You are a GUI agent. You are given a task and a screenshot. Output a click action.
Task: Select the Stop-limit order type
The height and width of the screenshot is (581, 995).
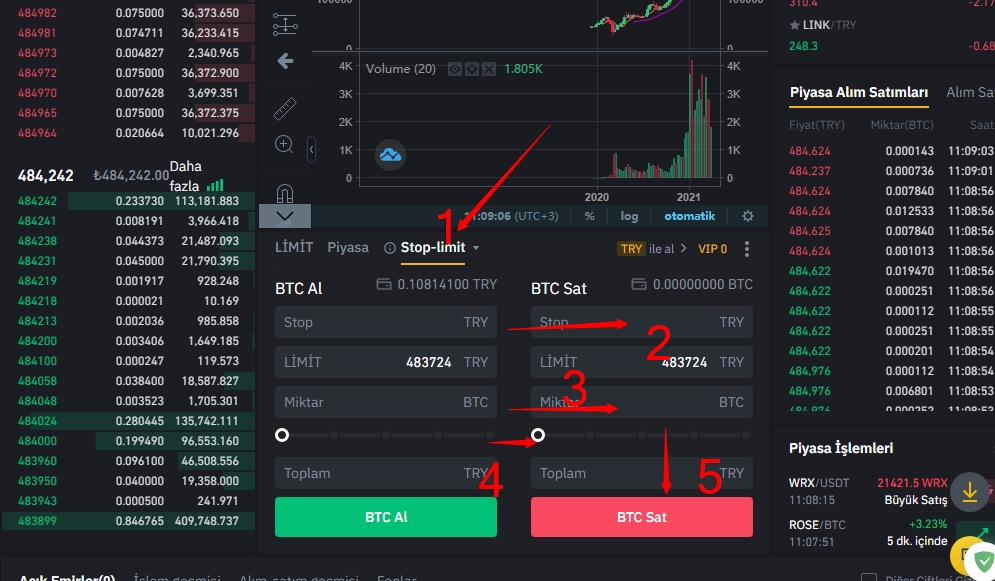[433, 247]
